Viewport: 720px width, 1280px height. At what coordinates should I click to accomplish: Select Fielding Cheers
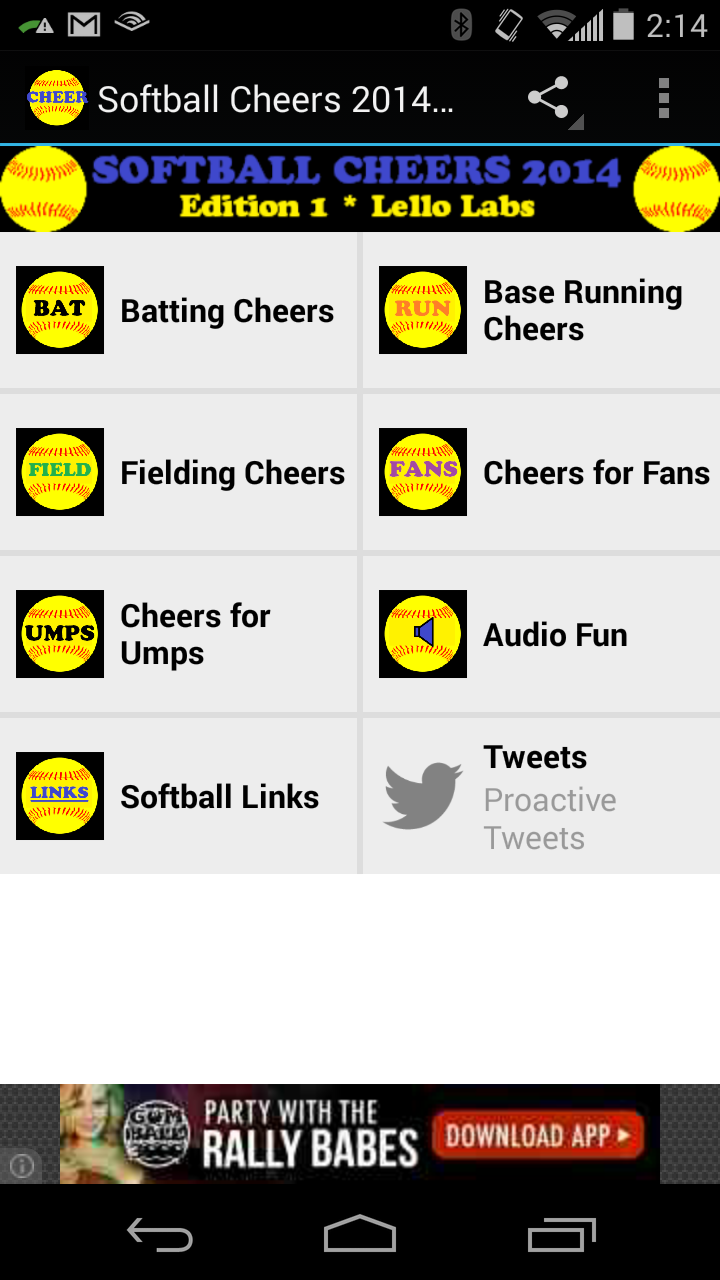pos(178,472)
